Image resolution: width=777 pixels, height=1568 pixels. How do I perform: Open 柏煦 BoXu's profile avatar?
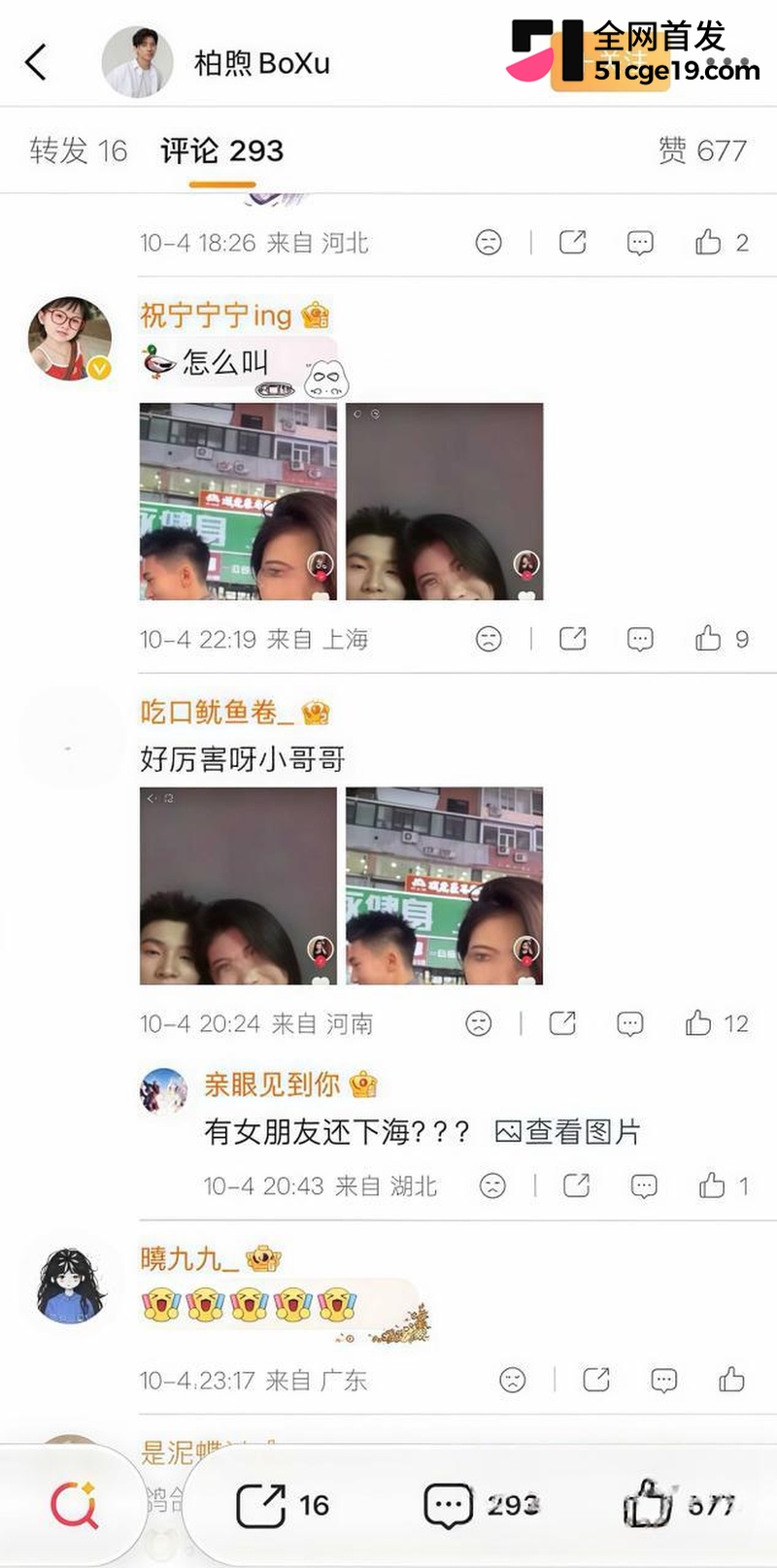[138, 62]
